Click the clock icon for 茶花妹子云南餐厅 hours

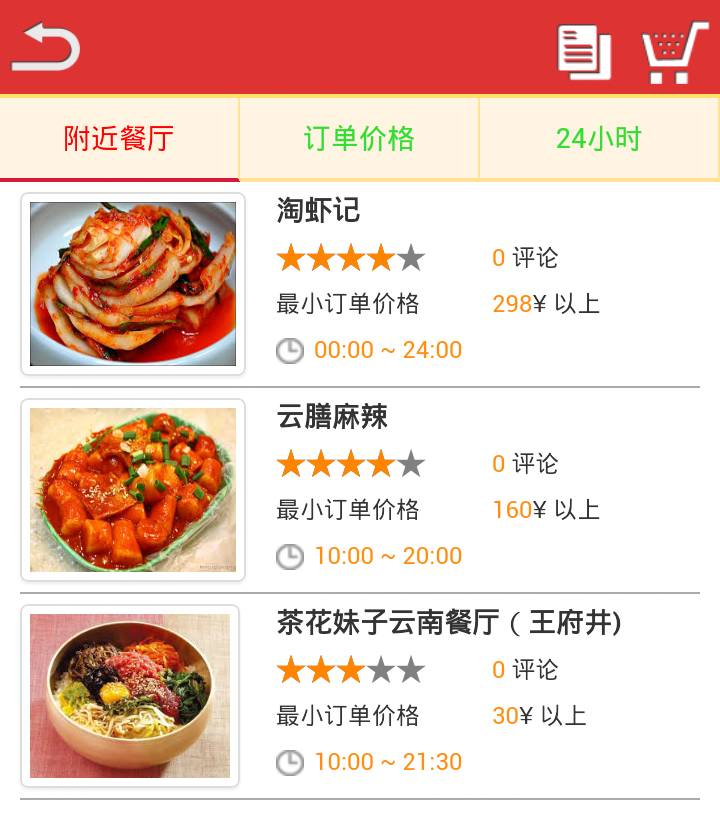289,762
